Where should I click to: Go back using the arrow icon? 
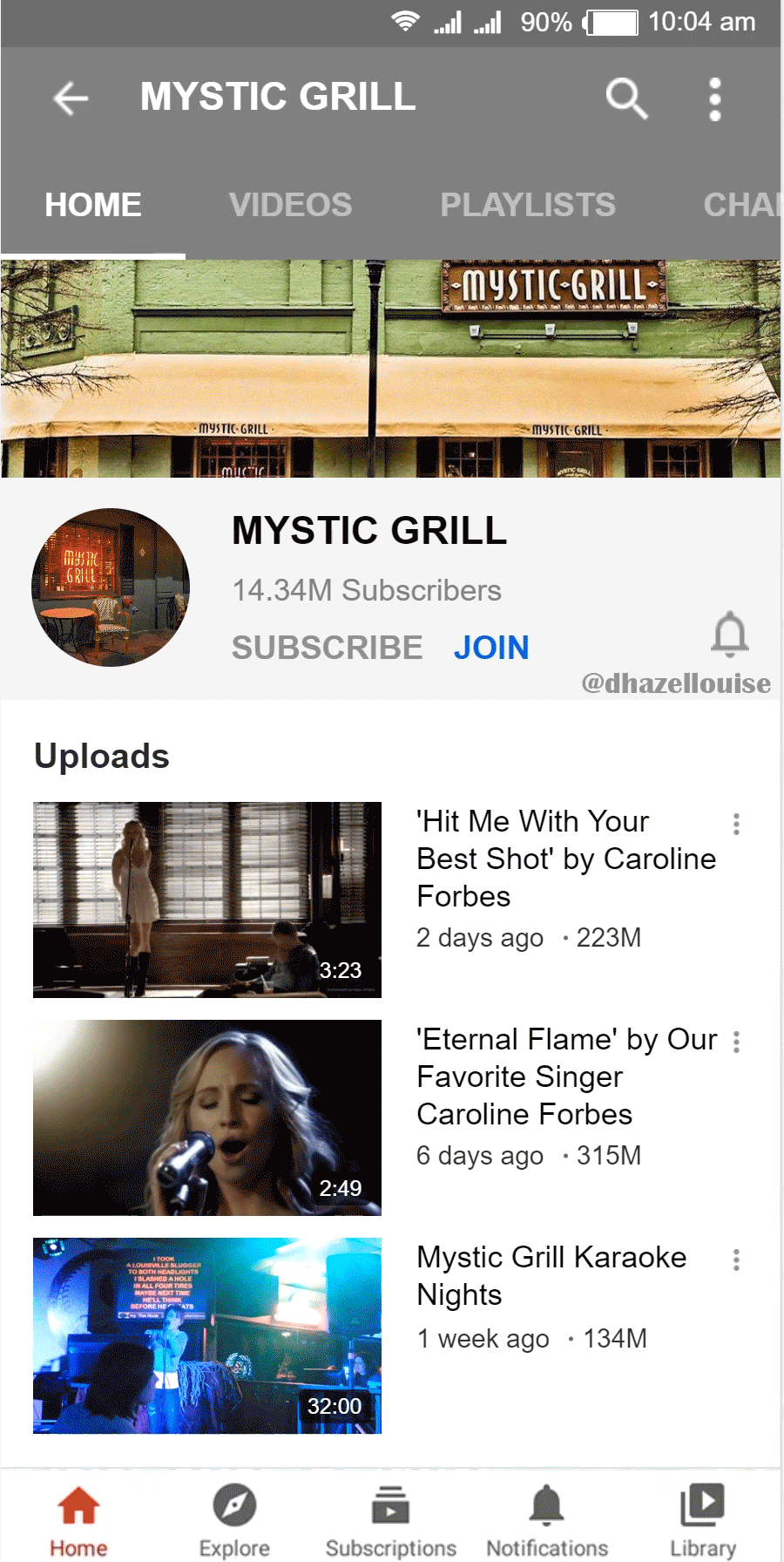point(71,98)
